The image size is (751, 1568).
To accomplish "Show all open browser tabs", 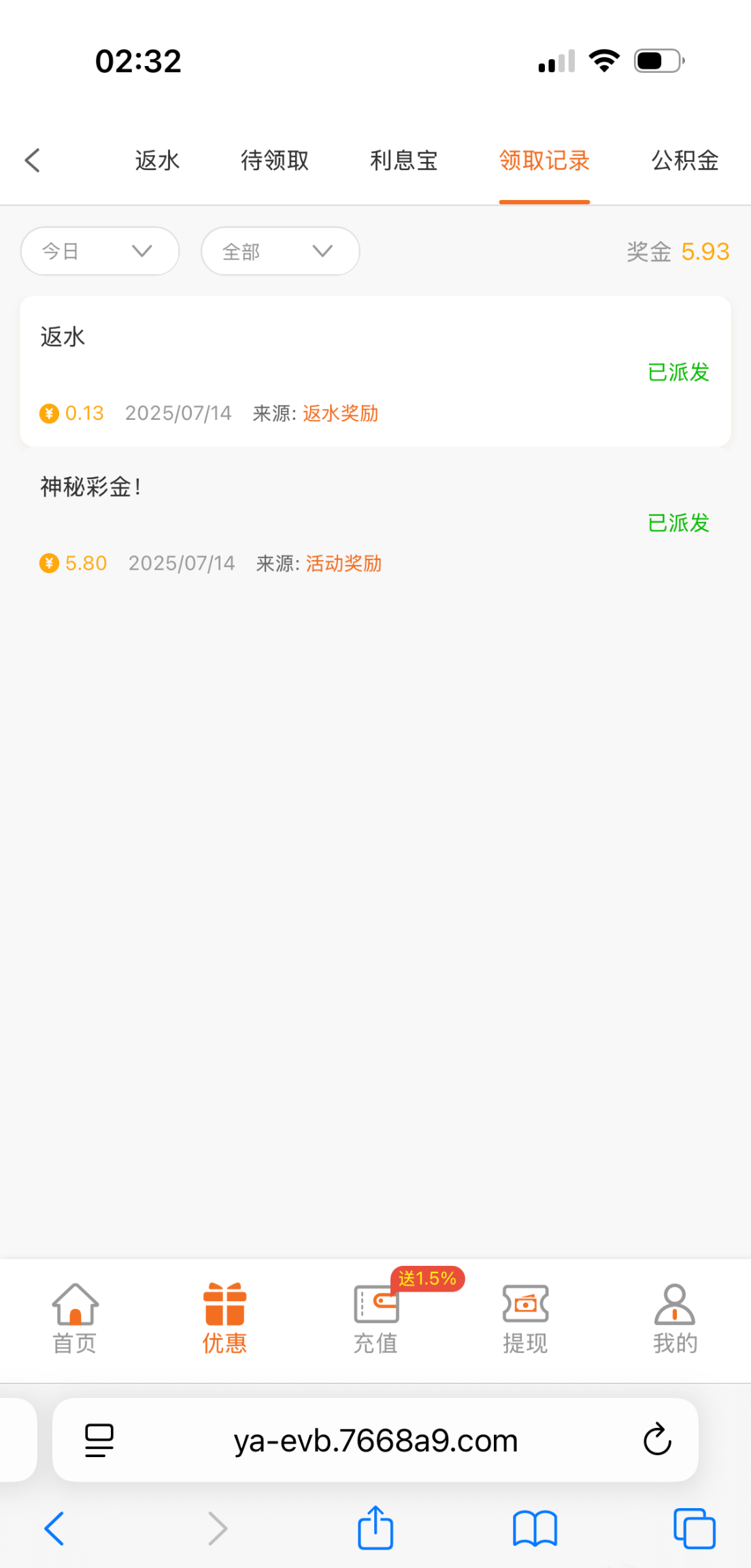I will pyautogui.click(x=694, y=1529).
